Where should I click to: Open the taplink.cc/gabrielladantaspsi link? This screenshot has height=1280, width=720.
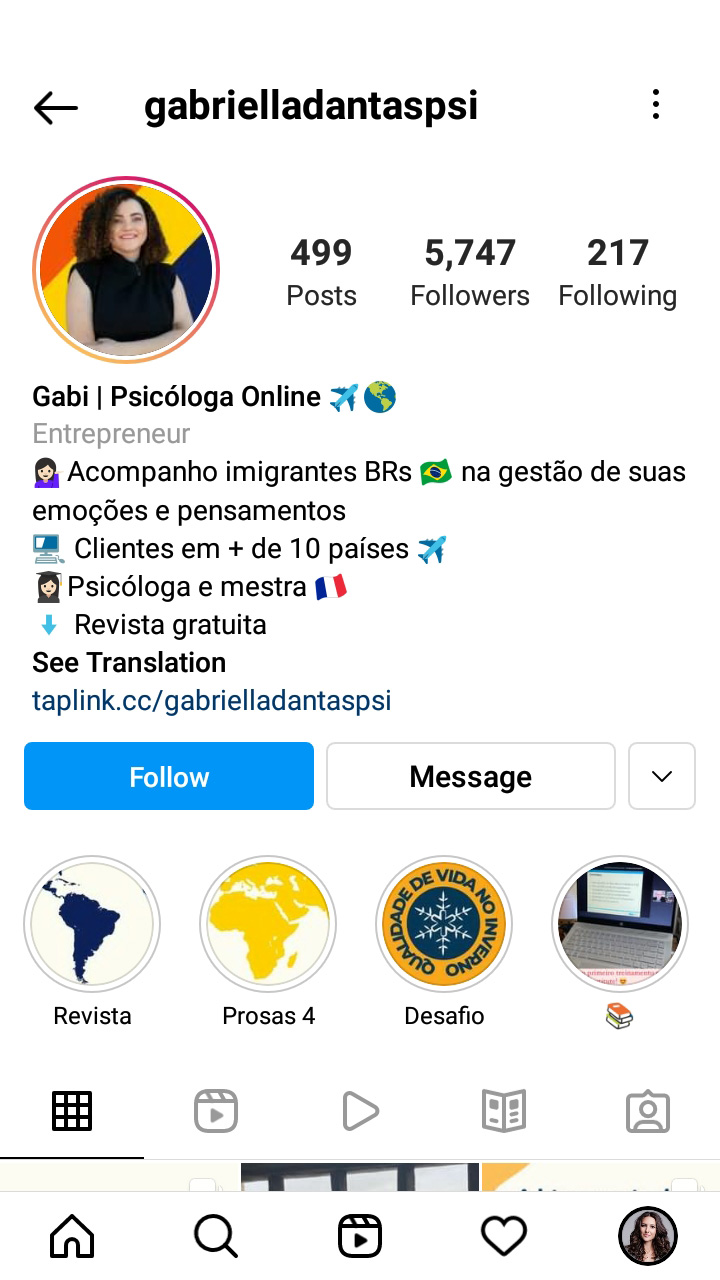click(211, 700)
